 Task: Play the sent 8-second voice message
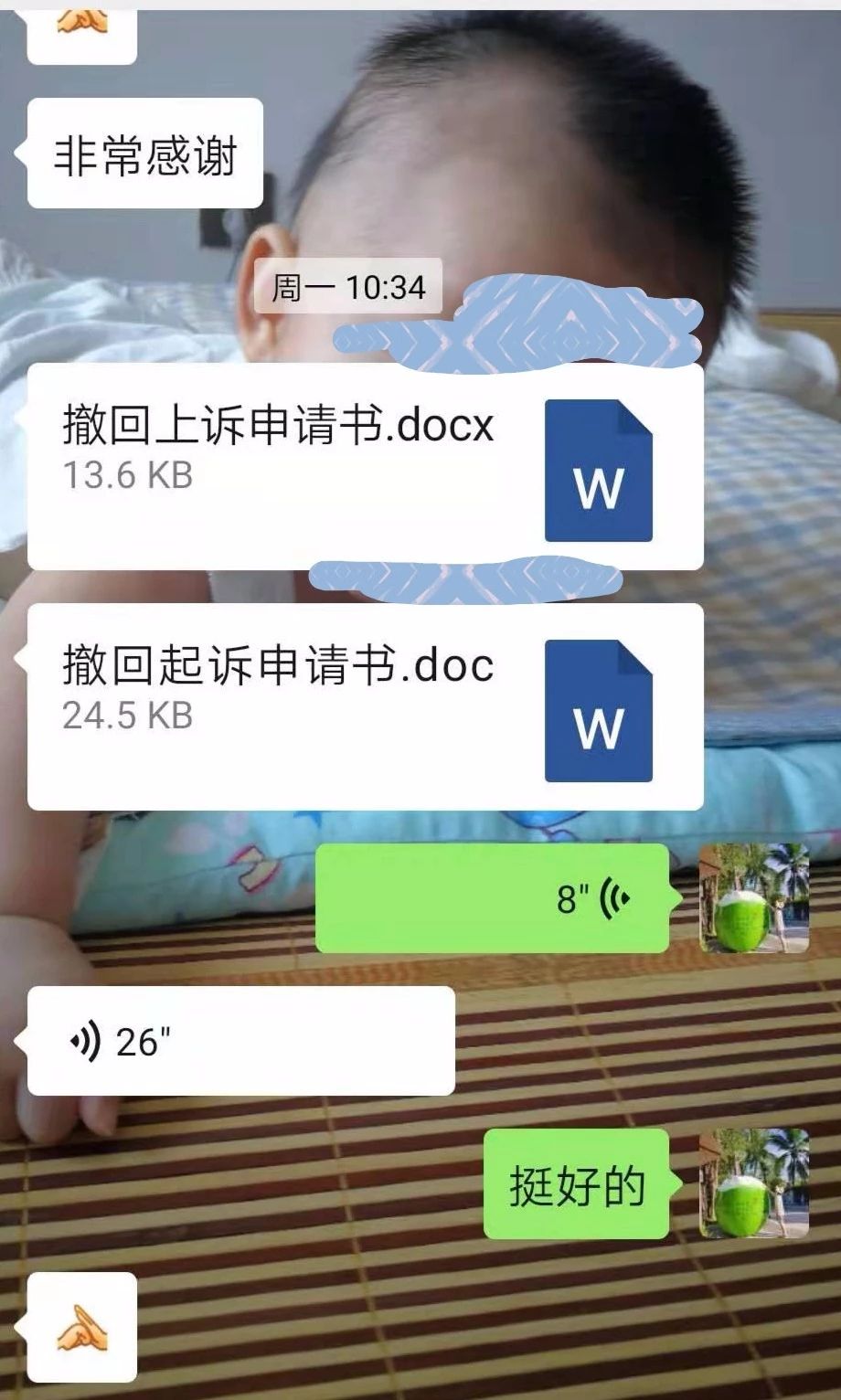[x=493, y=899]
